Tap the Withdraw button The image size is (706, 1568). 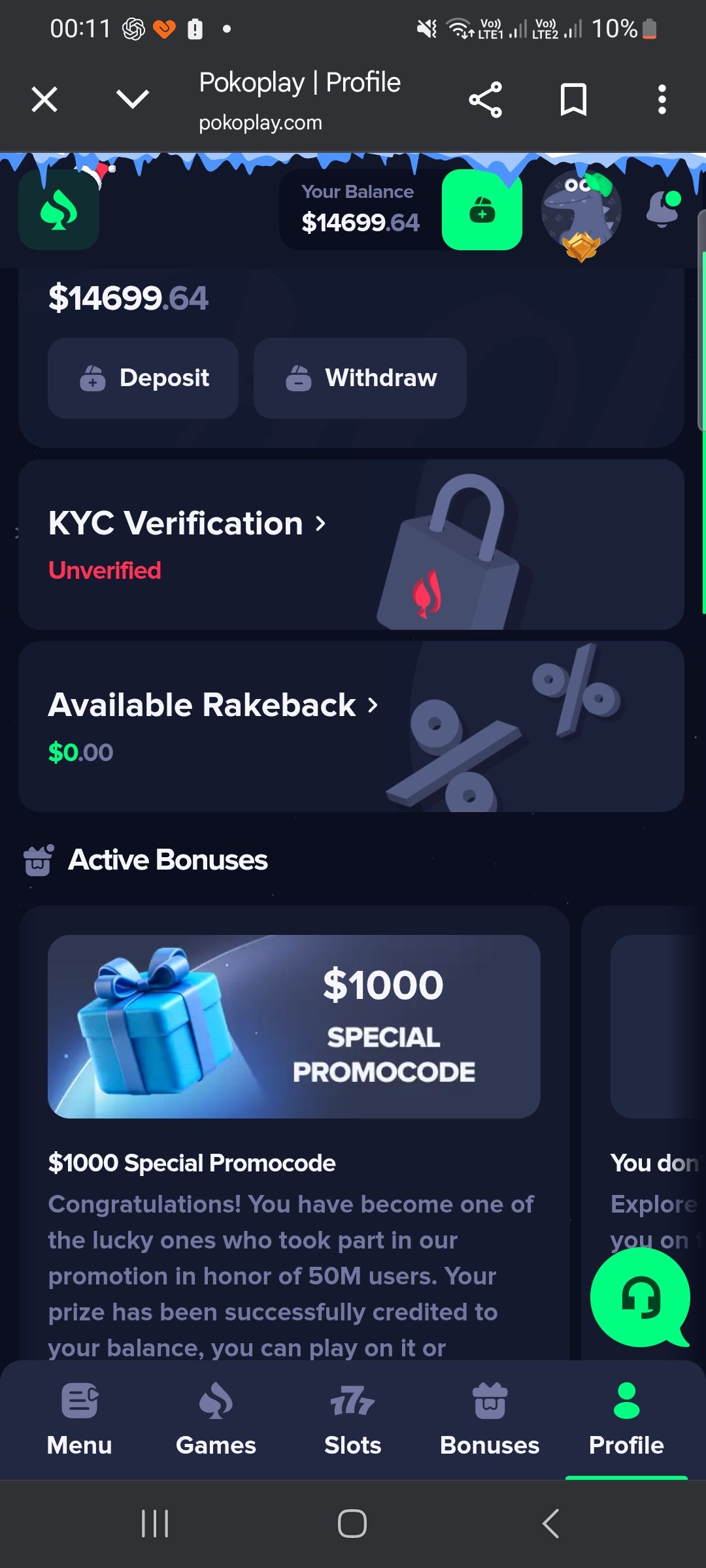tap(360, 378)
